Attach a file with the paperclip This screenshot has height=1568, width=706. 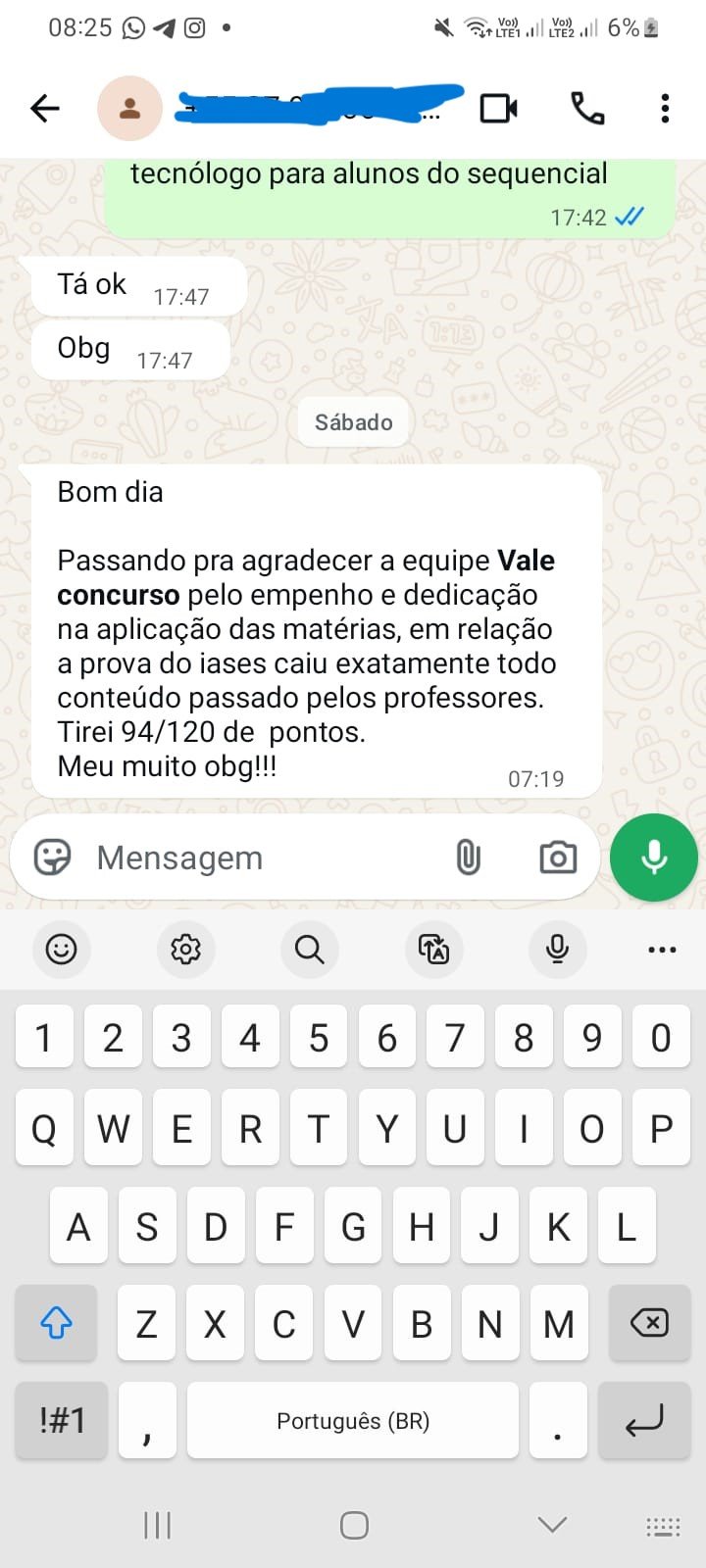tap(469, 857)
